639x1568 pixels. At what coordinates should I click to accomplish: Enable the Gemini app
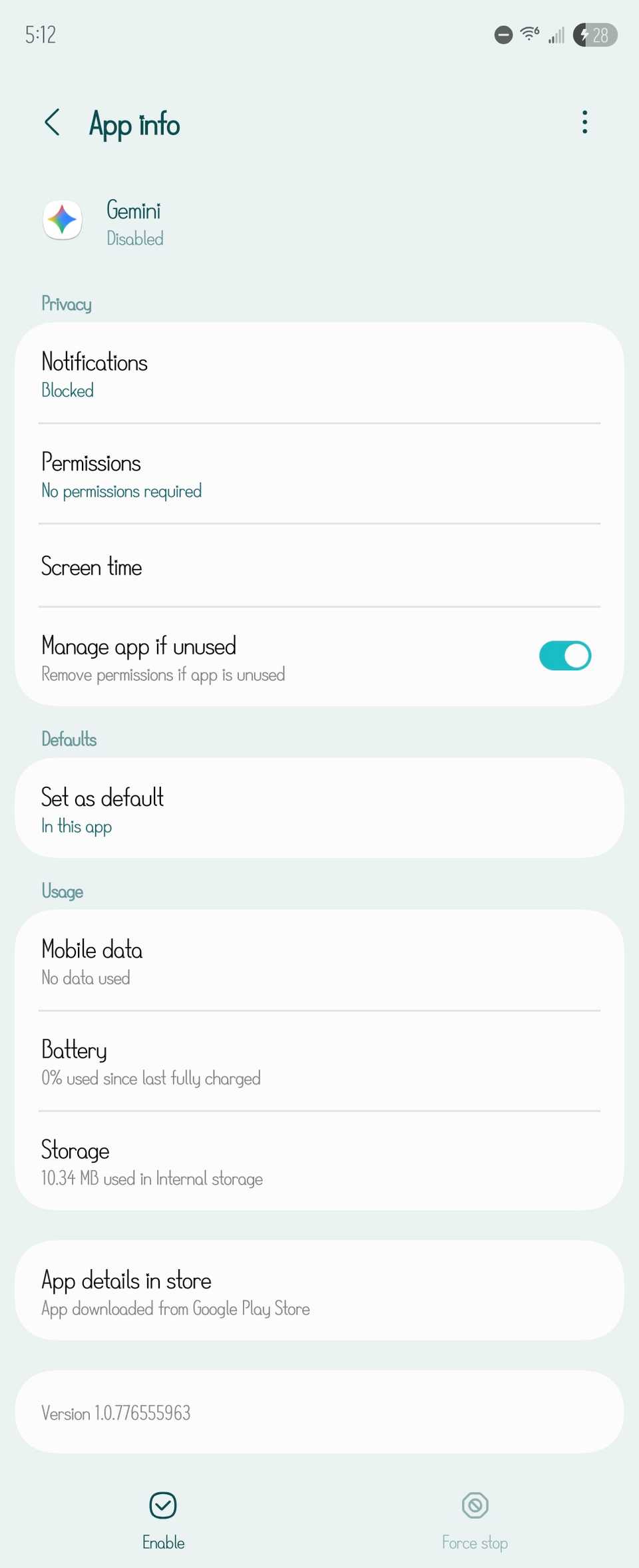163,1519
